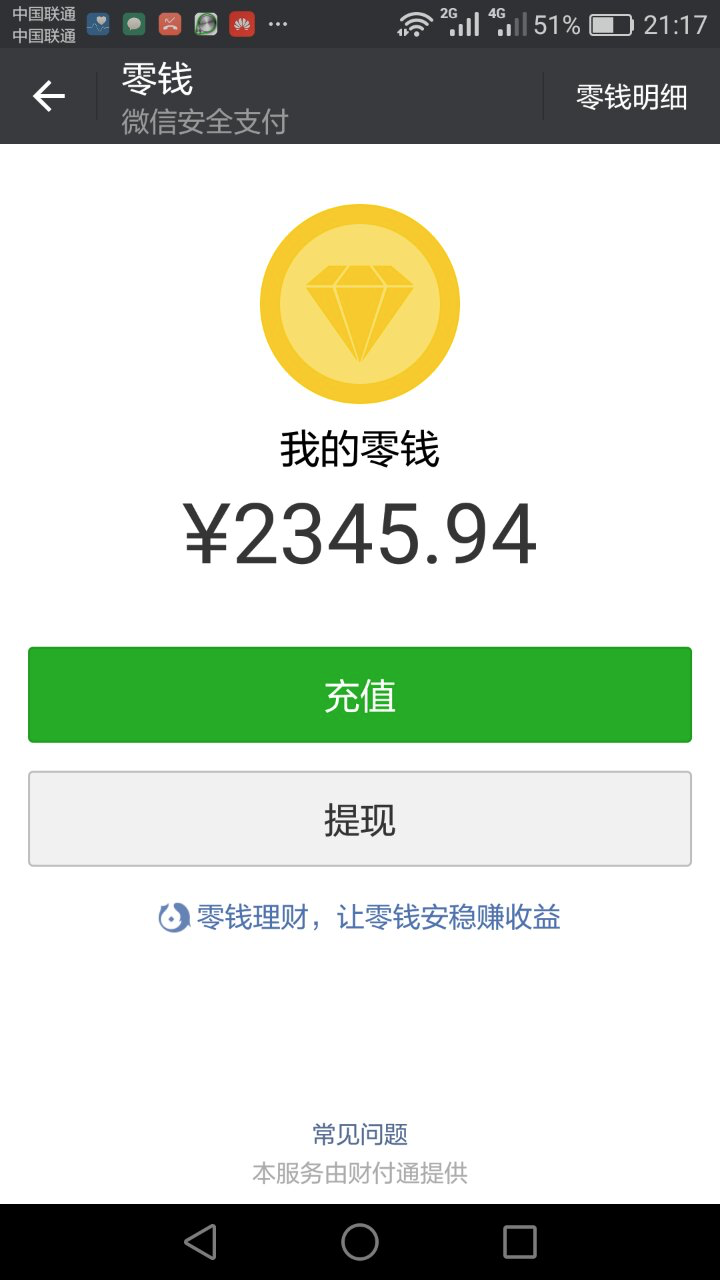Open 零钱明细 transaction details
720x1280 pixels.
point(631,97)
